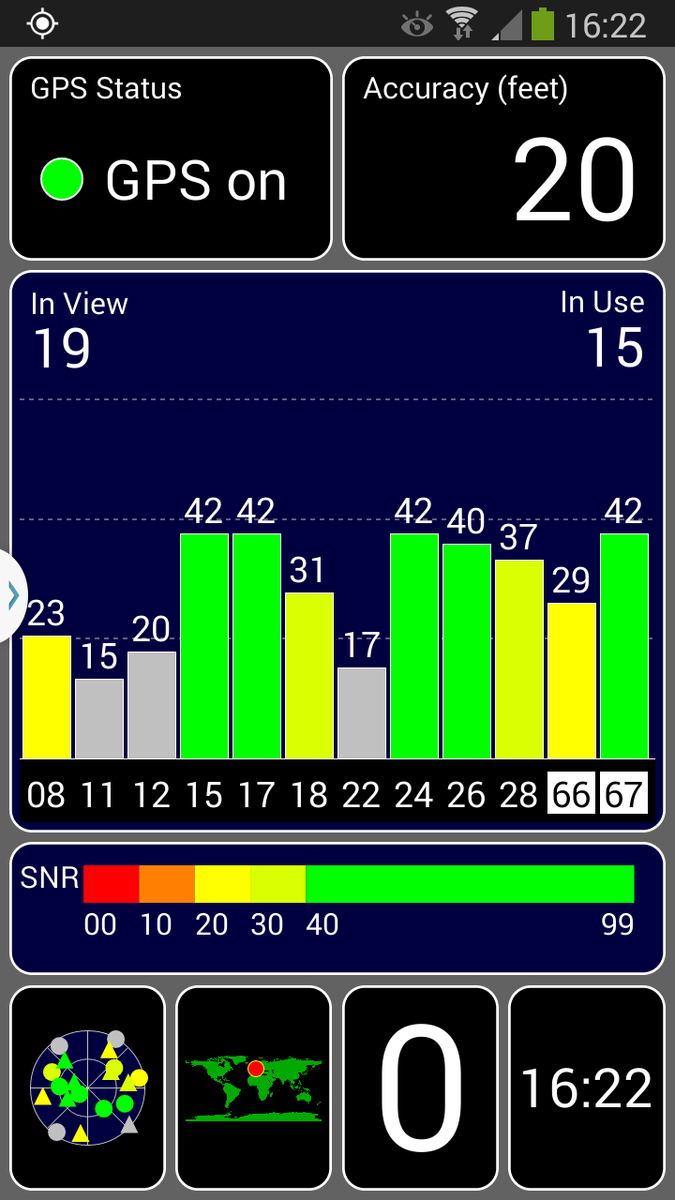Open the time tile showing 16:22
This screenshot has height=1200, width=675.
click(x=586, y=1087)
